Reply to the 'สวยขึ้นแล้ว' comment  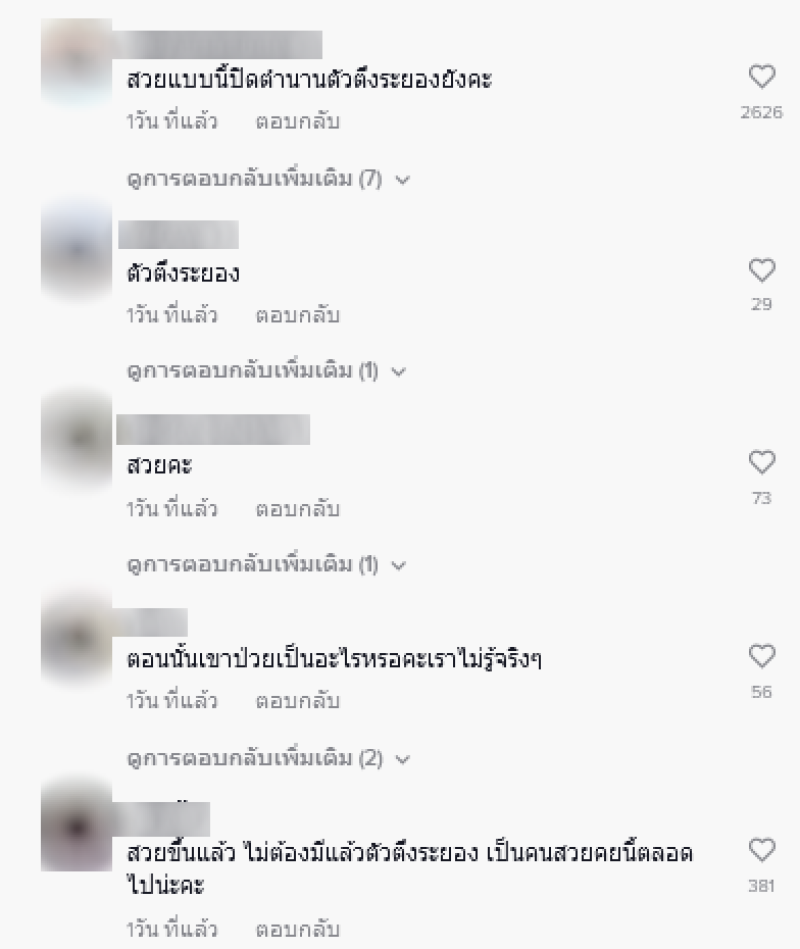click(x=297, y=929)
